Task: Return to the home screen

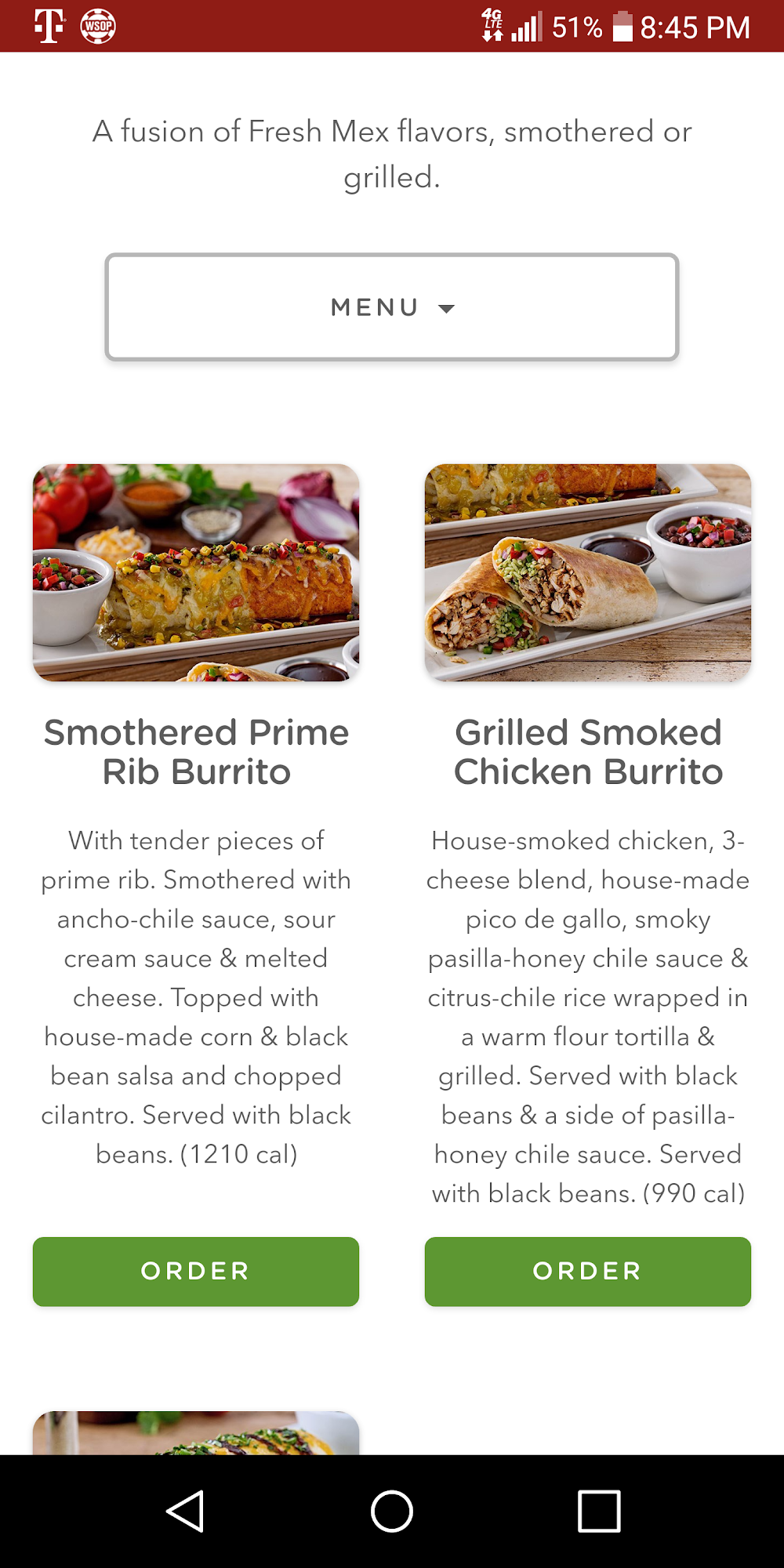Action: 392,1511
